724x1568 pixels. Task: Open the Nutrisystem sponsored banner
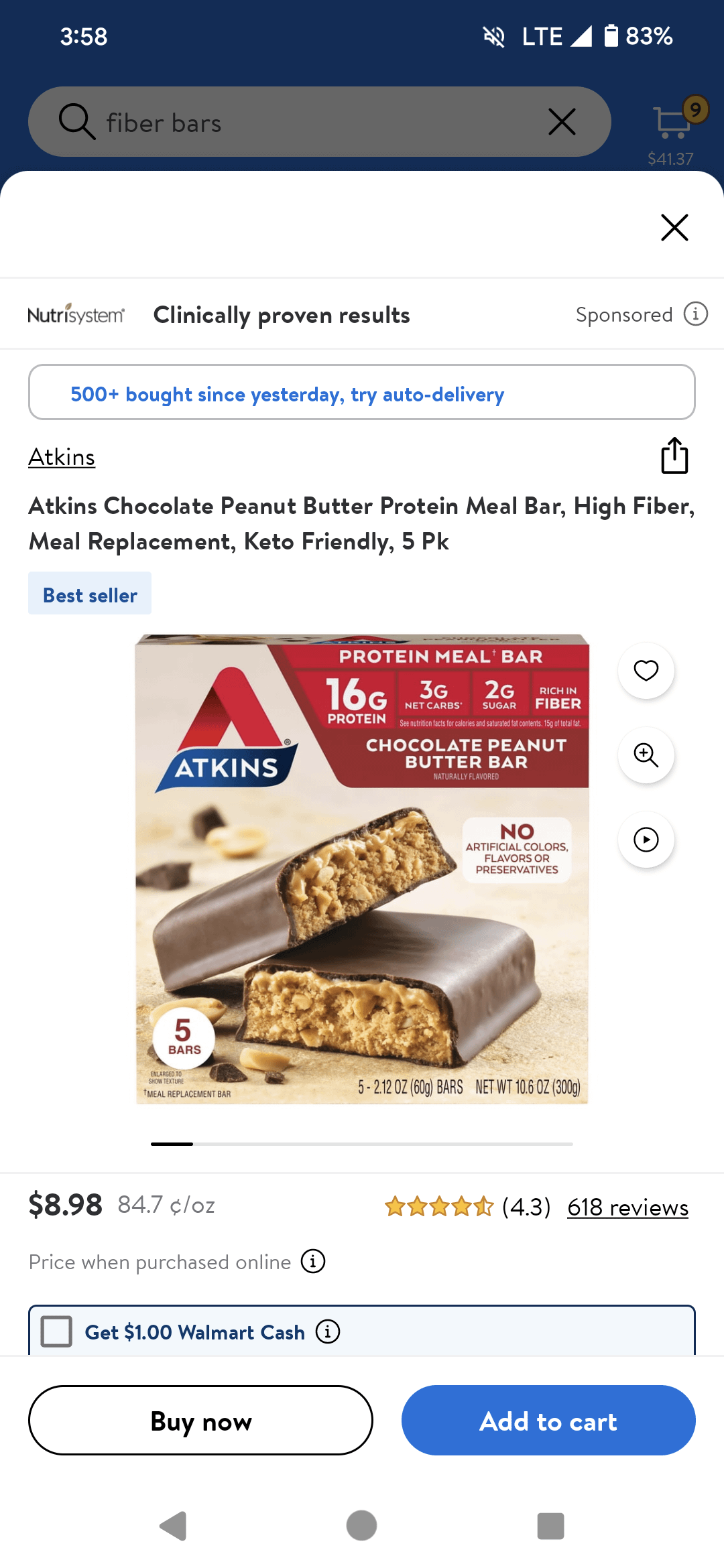(x=282, y=314)
